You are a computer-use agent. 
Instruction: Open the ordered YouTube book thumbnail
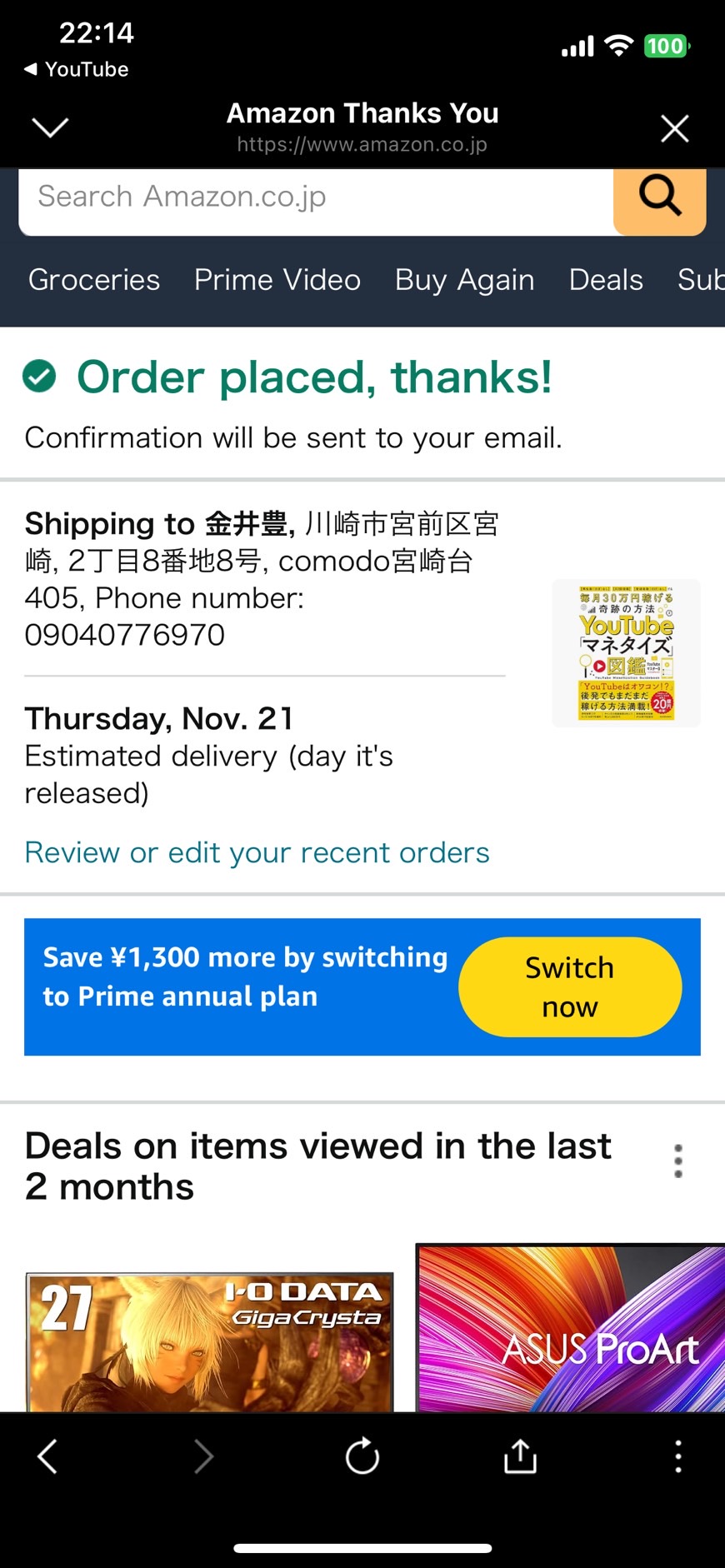[x=627, y=653]
